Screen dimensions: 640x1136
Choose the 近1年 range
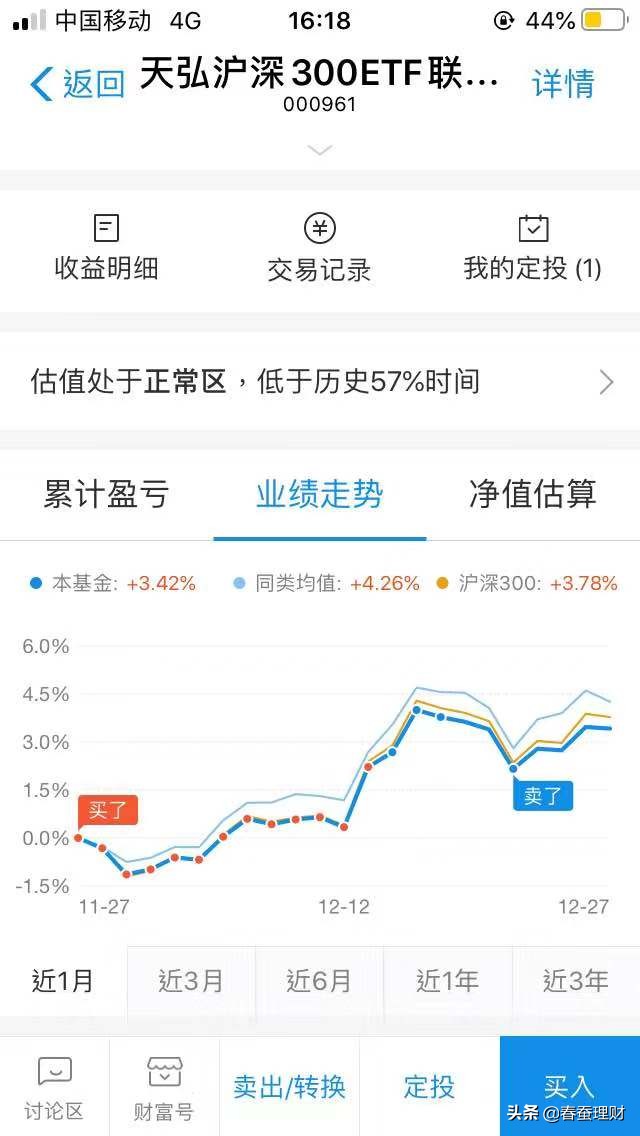[447, 981]
